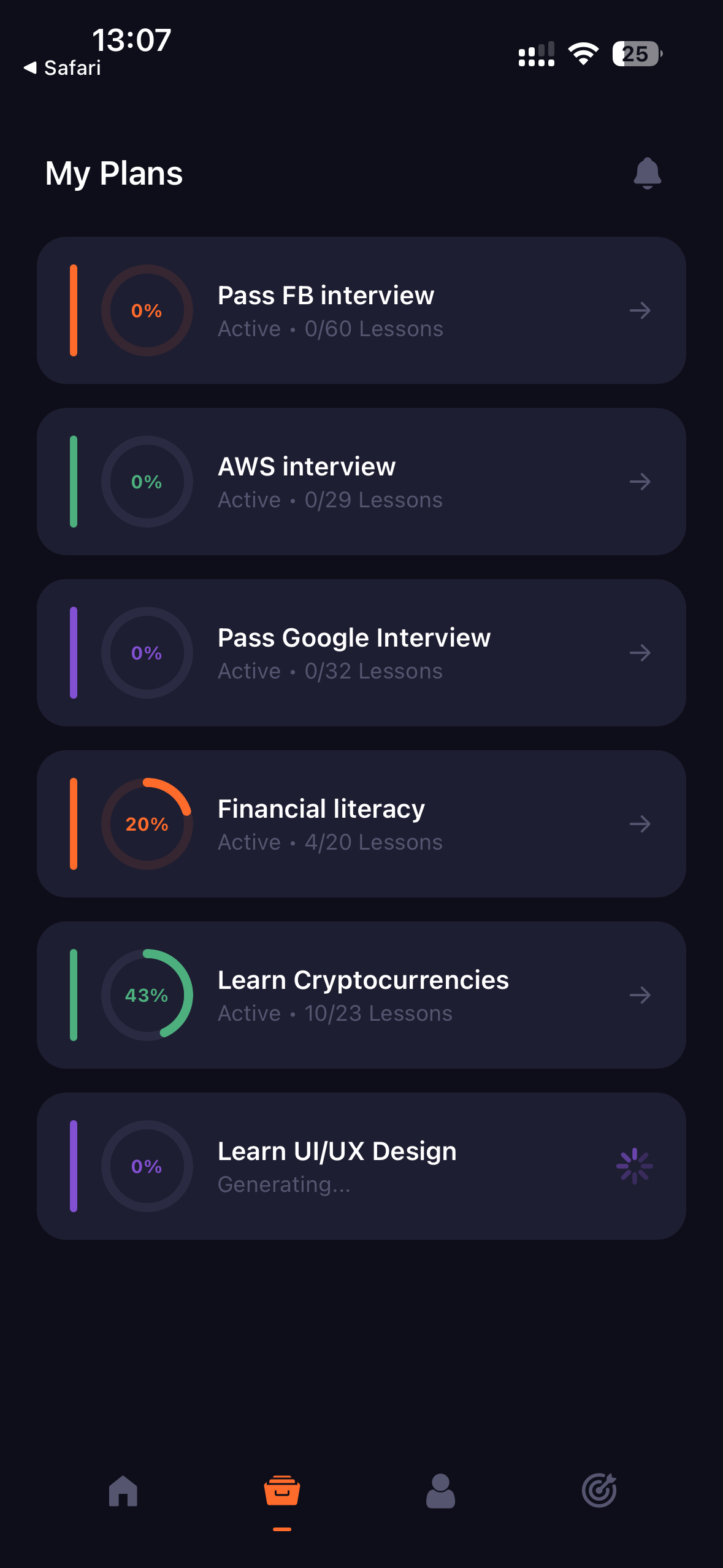Return to Safari via back link

click(63, 67)
